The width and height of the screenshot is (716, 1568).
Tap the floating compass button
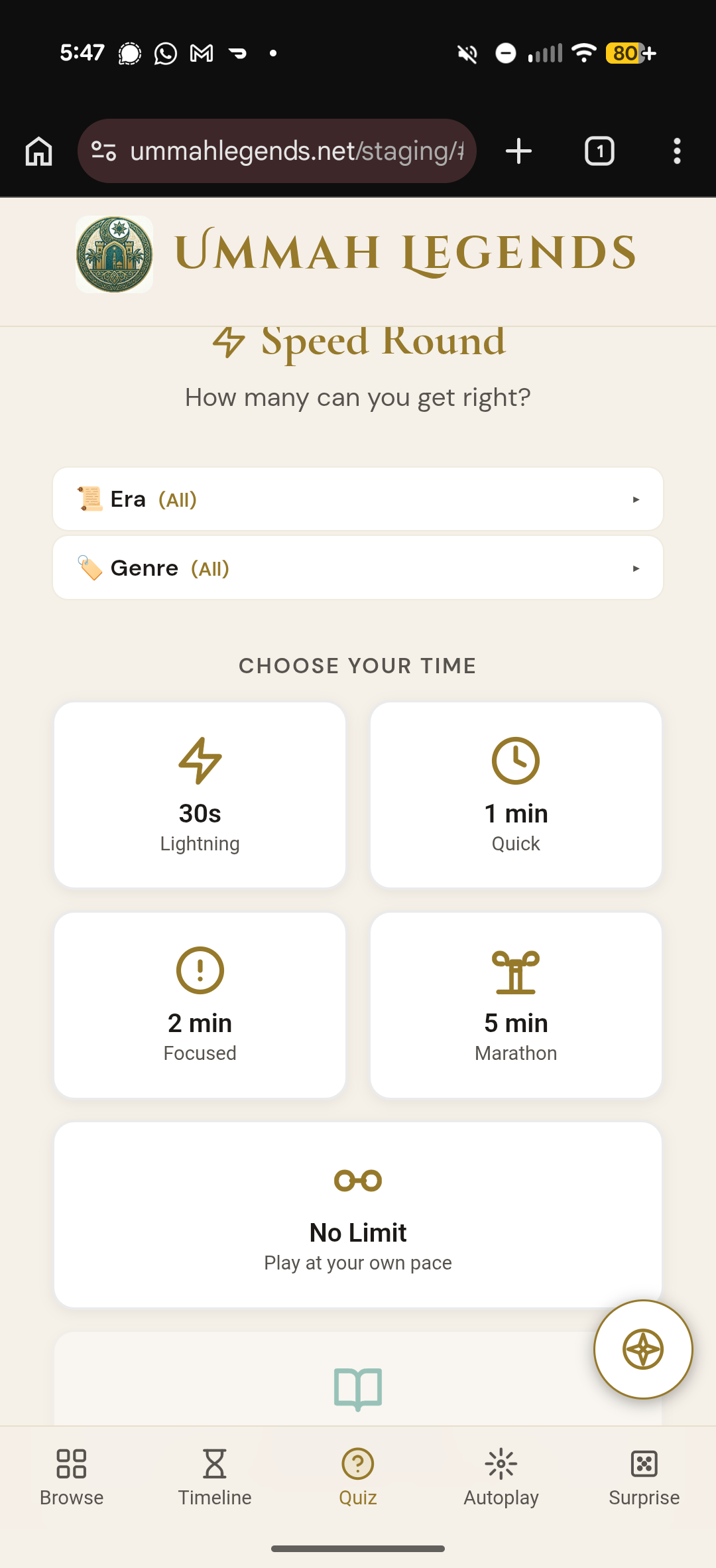click(x=643, y=1349)
